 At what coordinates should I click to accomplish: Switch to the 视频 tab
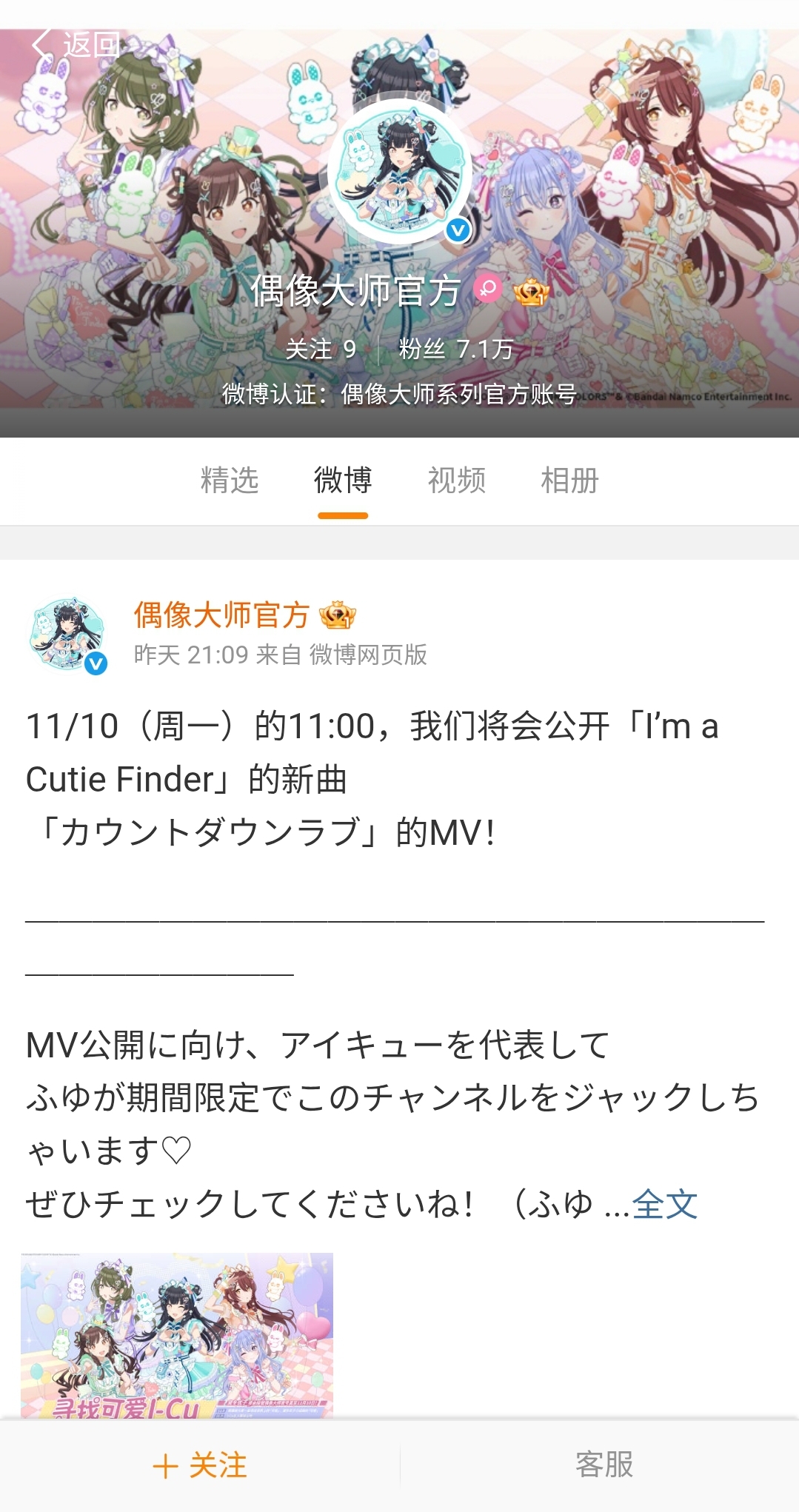(456, 481)
